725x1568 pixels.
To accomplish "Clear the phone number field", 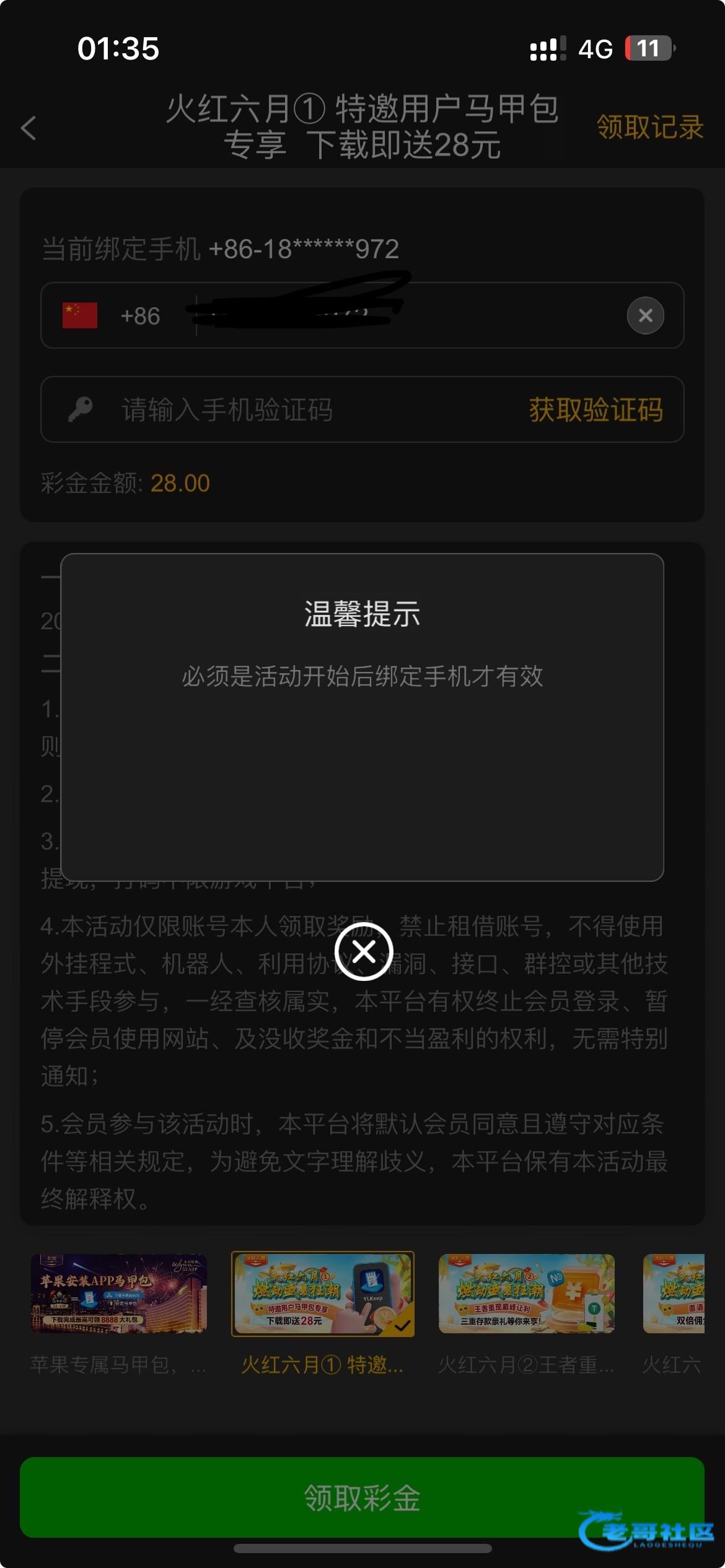I will 645,316.
